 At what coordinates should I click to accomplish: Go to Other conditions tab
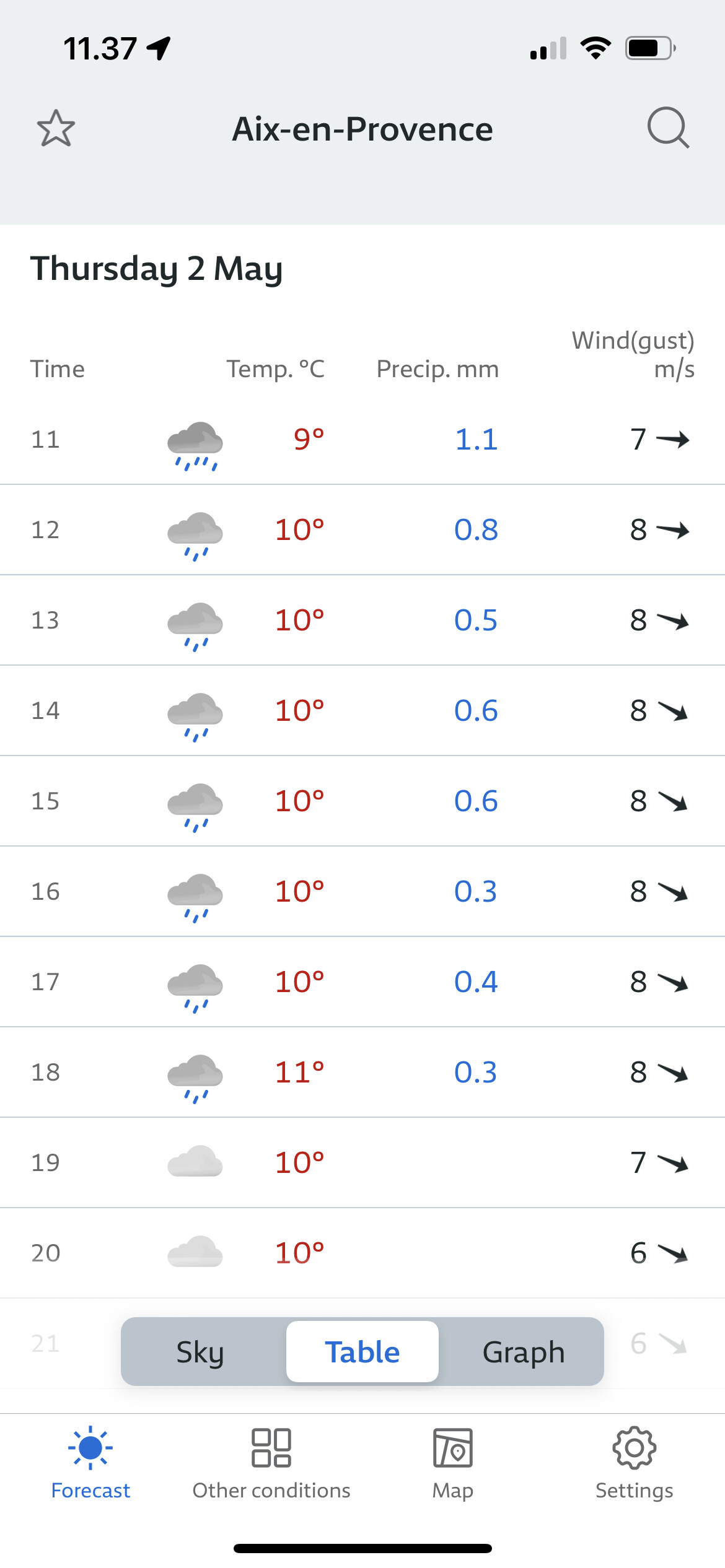271,1463
